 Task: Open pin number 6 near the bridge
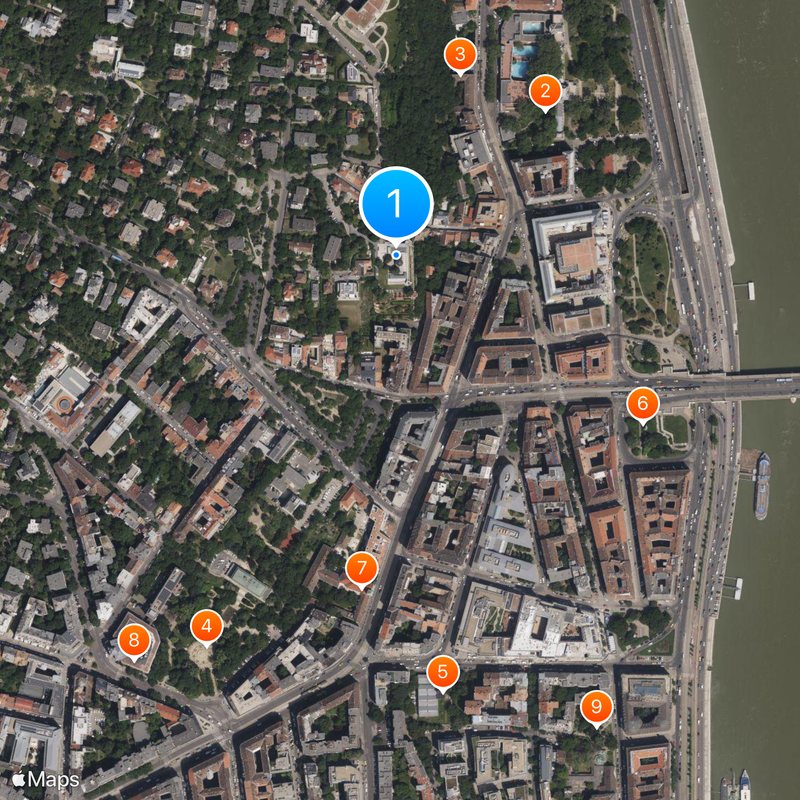pos(643,405)
